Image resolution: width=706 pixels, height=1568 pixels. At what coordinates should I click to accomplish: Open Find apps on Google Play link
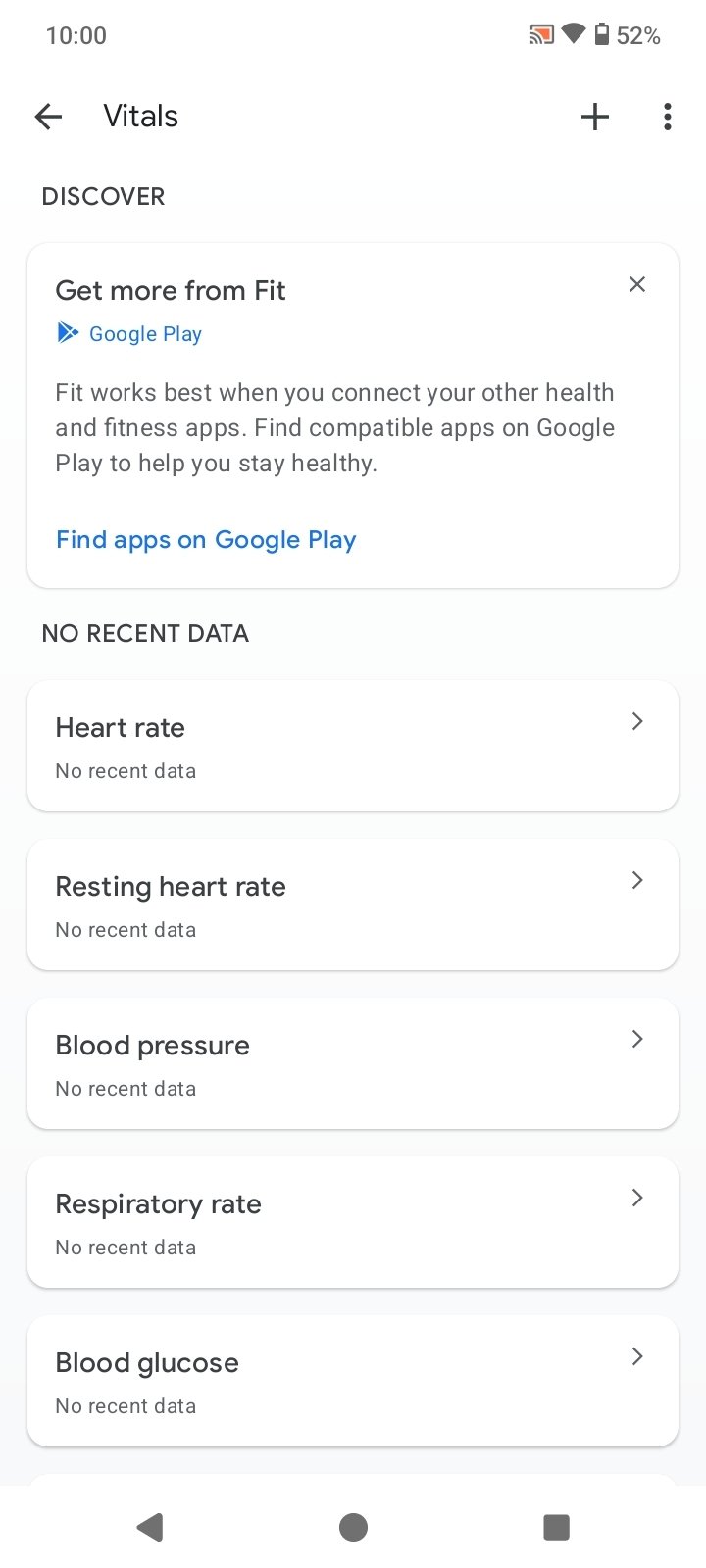(206, 540)
